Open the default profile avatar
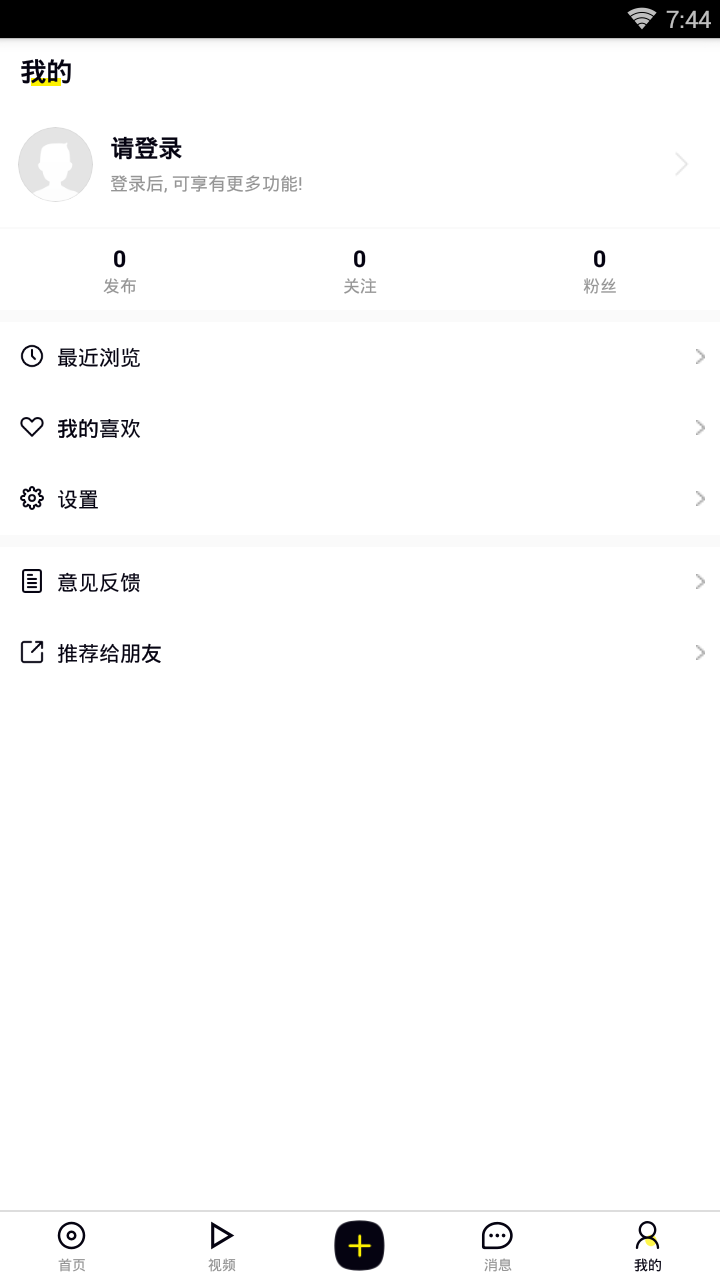 tap(56, 164)
